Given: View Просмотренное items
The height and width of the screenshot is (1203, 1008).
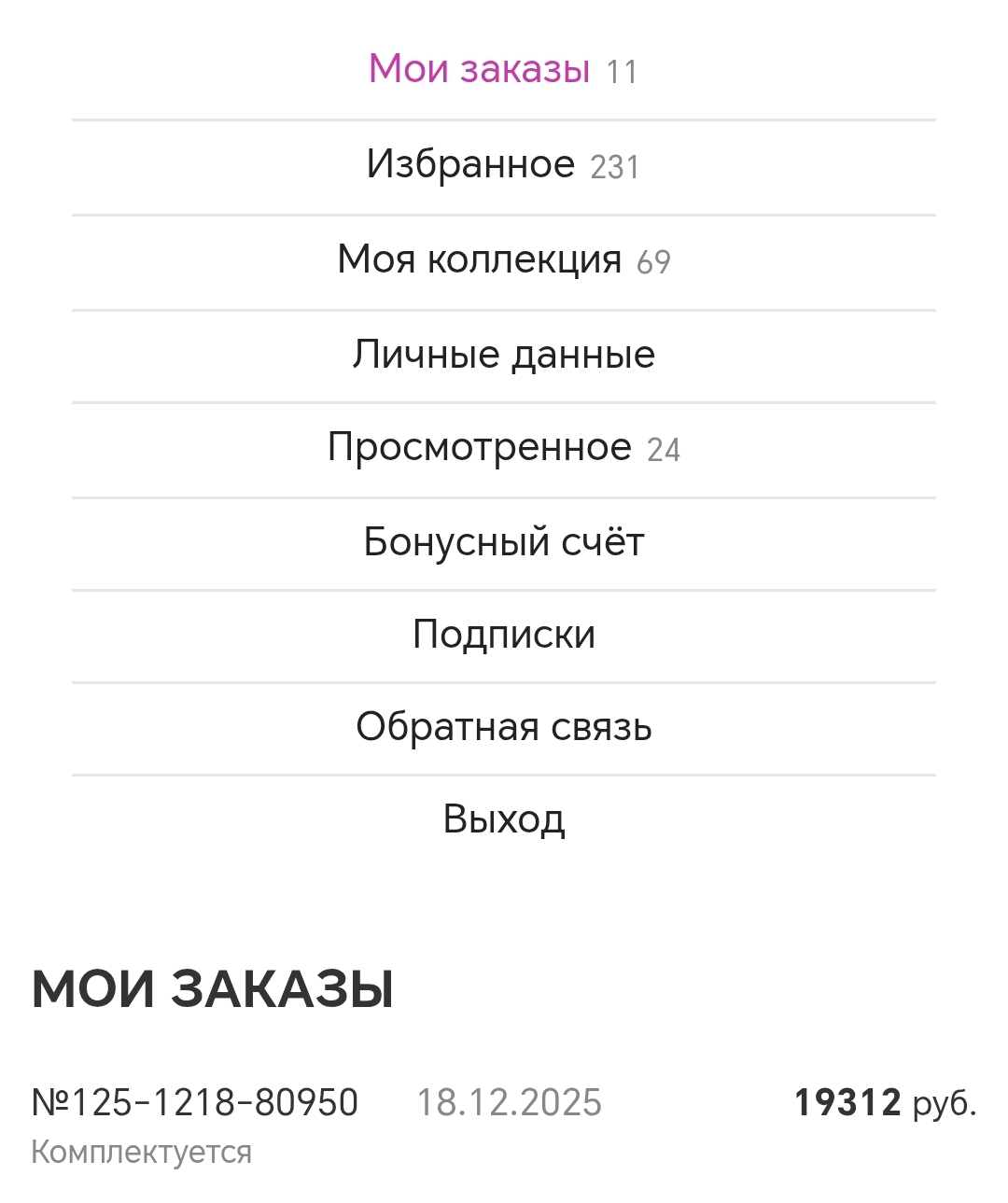Looking at the screenshot, I should coord(503,448).
